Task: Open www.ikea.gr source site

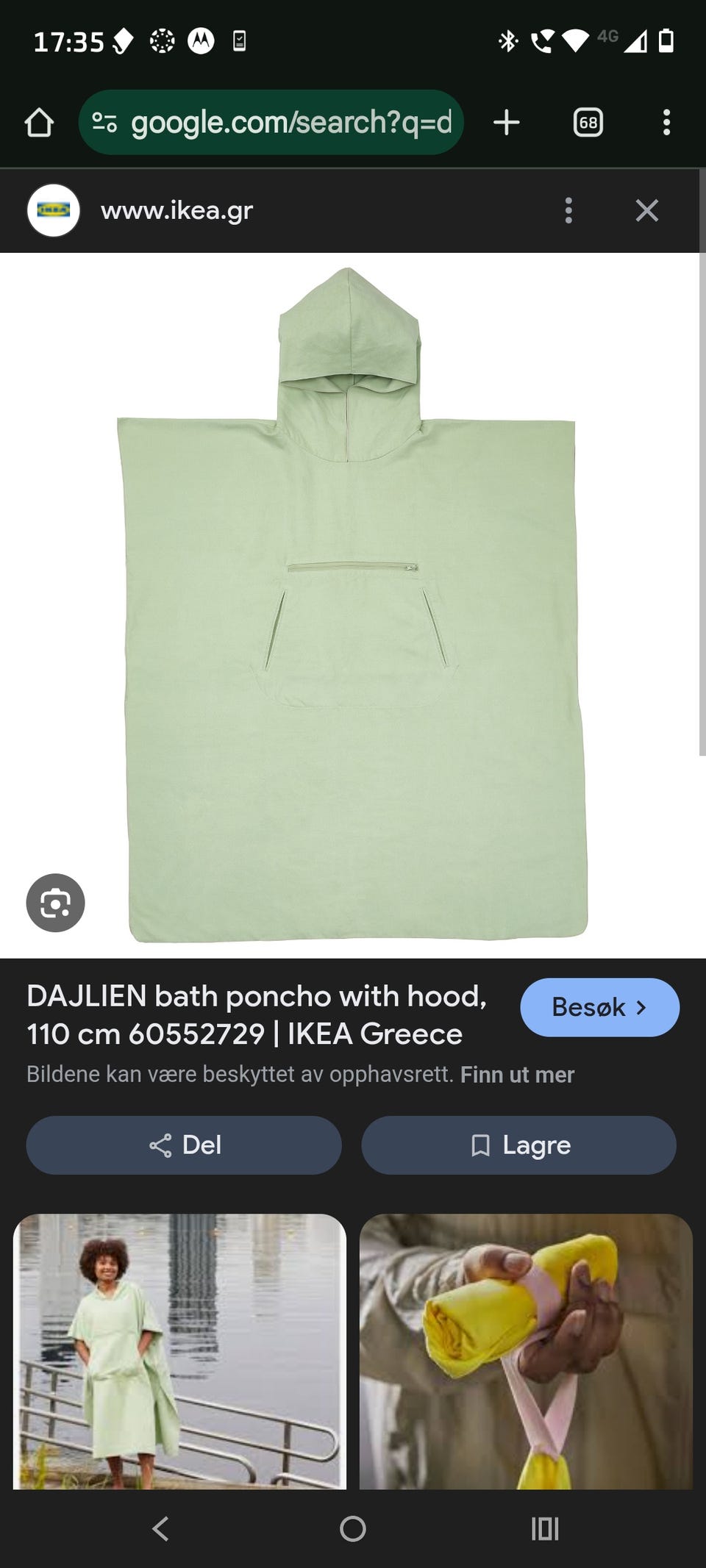Action: click(x=176, y=210)
